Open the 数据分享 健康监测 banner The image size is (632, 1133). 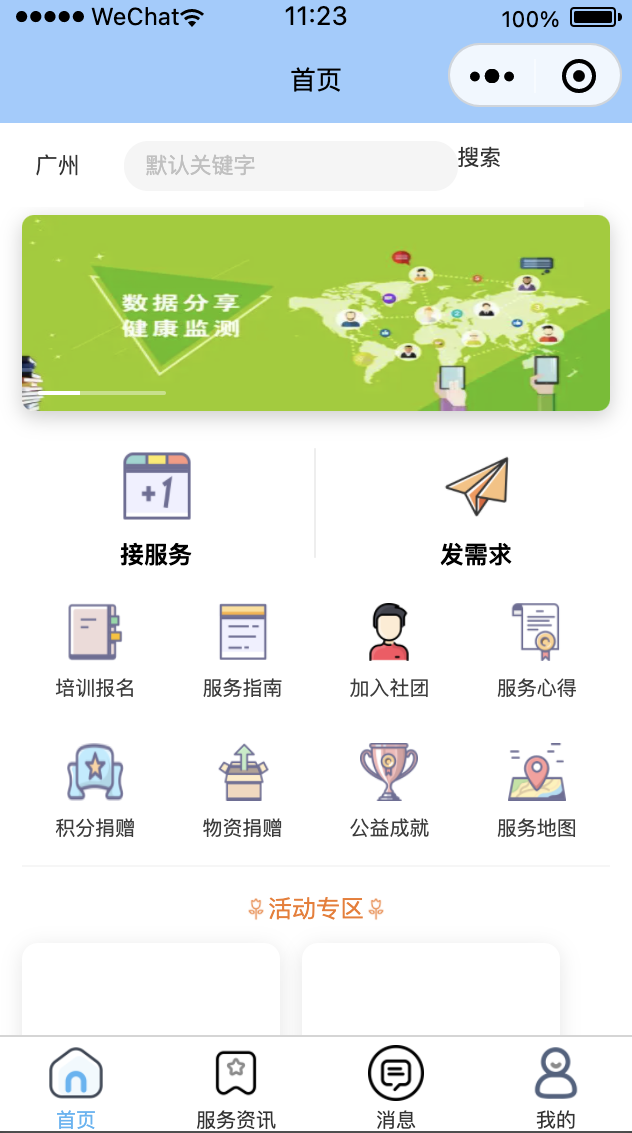(316, 312)
